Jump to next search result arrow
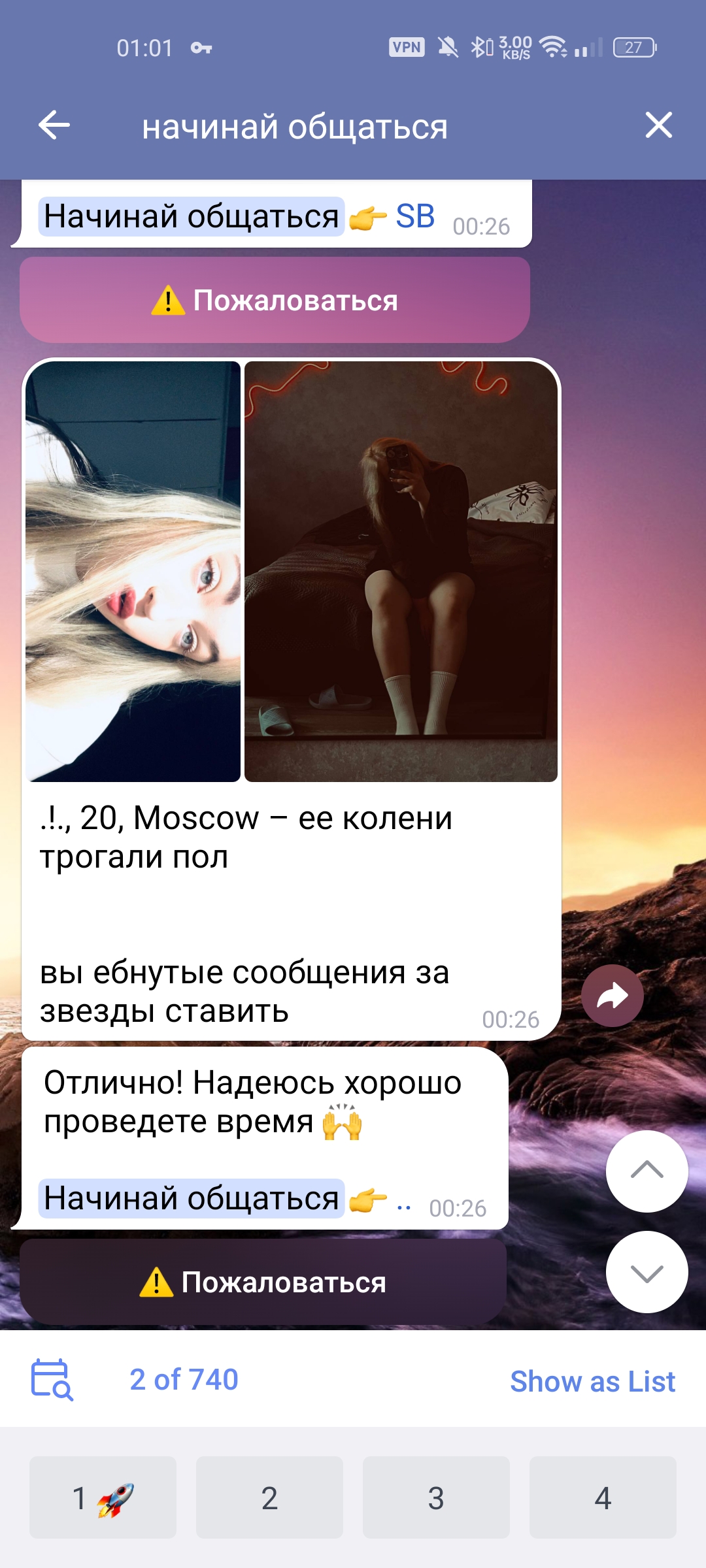Screen dimensions: 706x1568 click(647, 1272)
